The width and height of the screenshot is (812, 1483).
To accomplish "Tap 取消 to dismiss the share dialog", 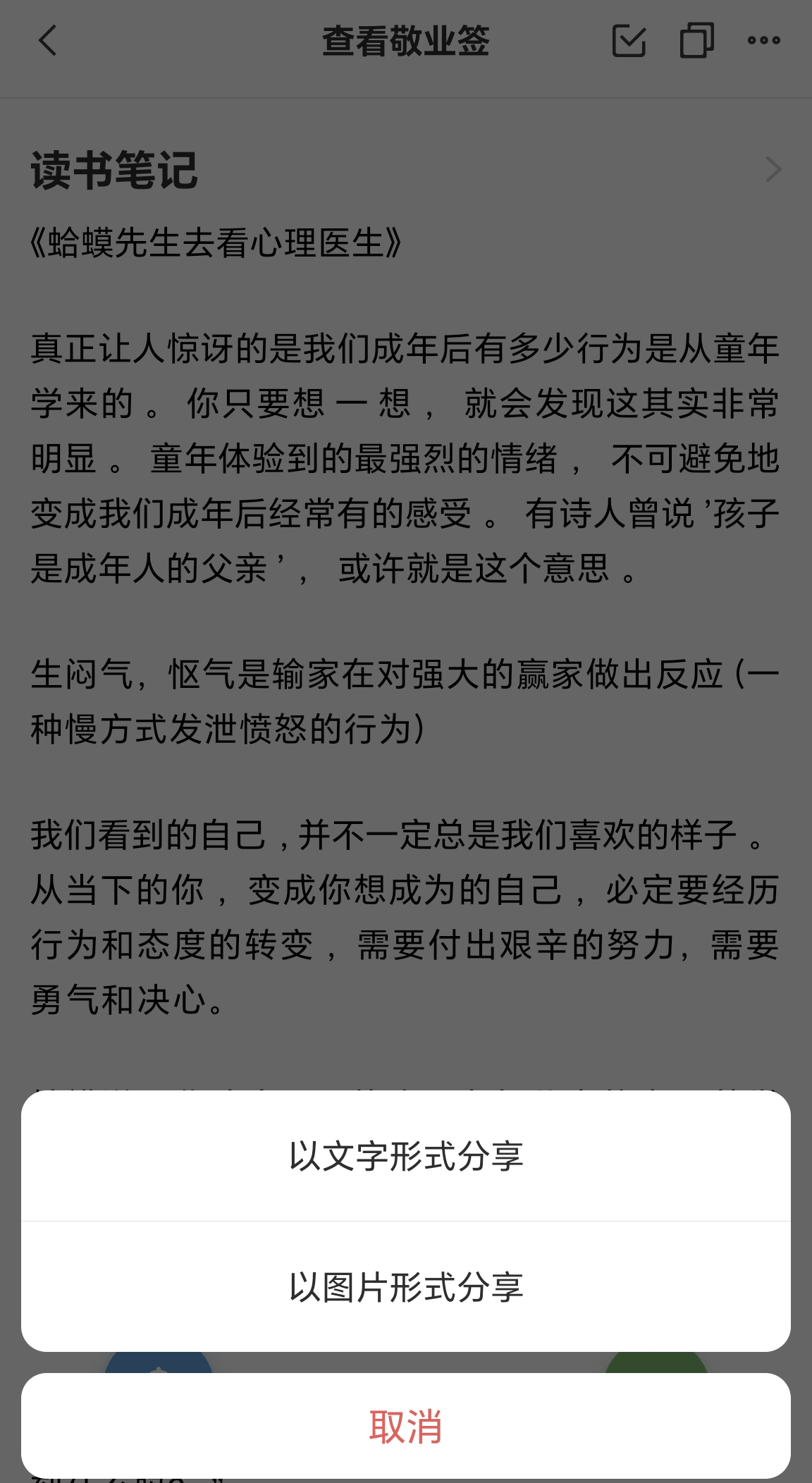I will pos(406,1426).
